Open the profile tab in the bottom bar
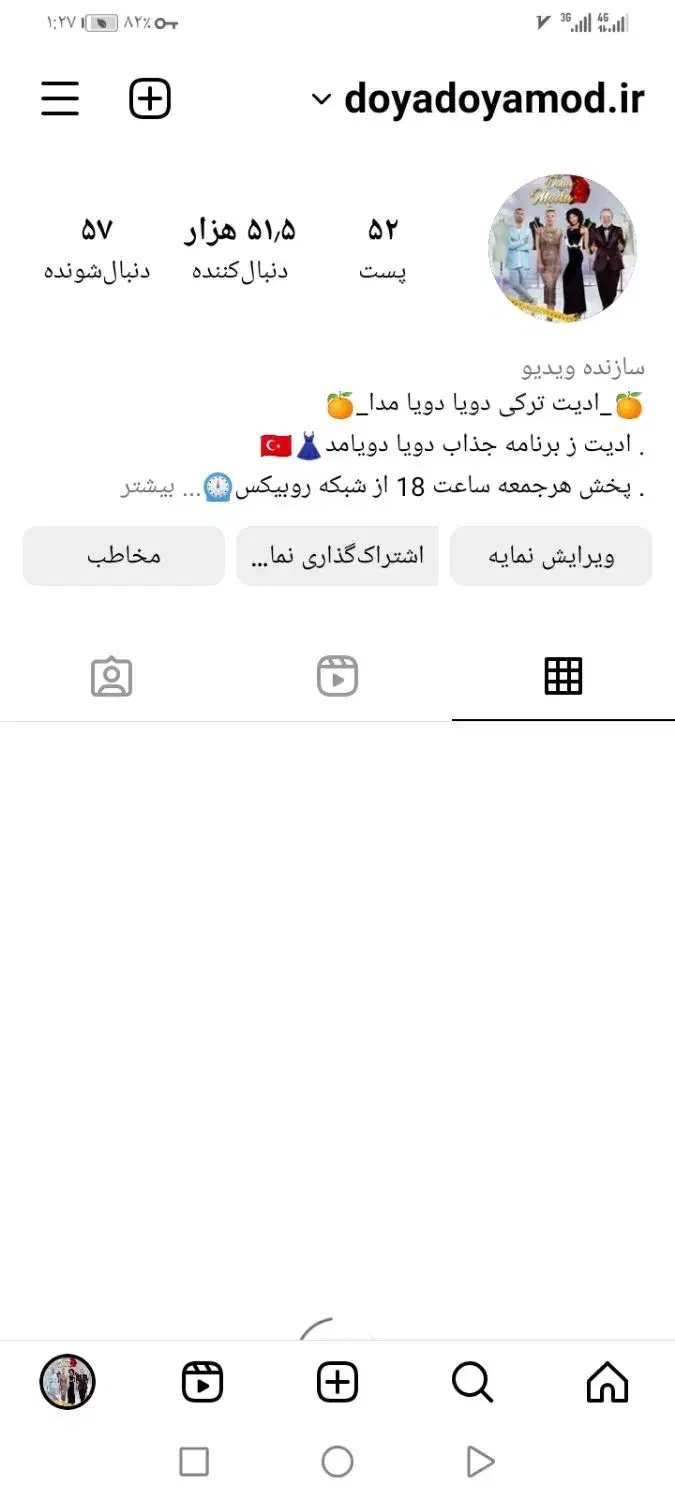Image resolution: width=675 pixels, height=1500 pixels. [x=67, y=1383]
